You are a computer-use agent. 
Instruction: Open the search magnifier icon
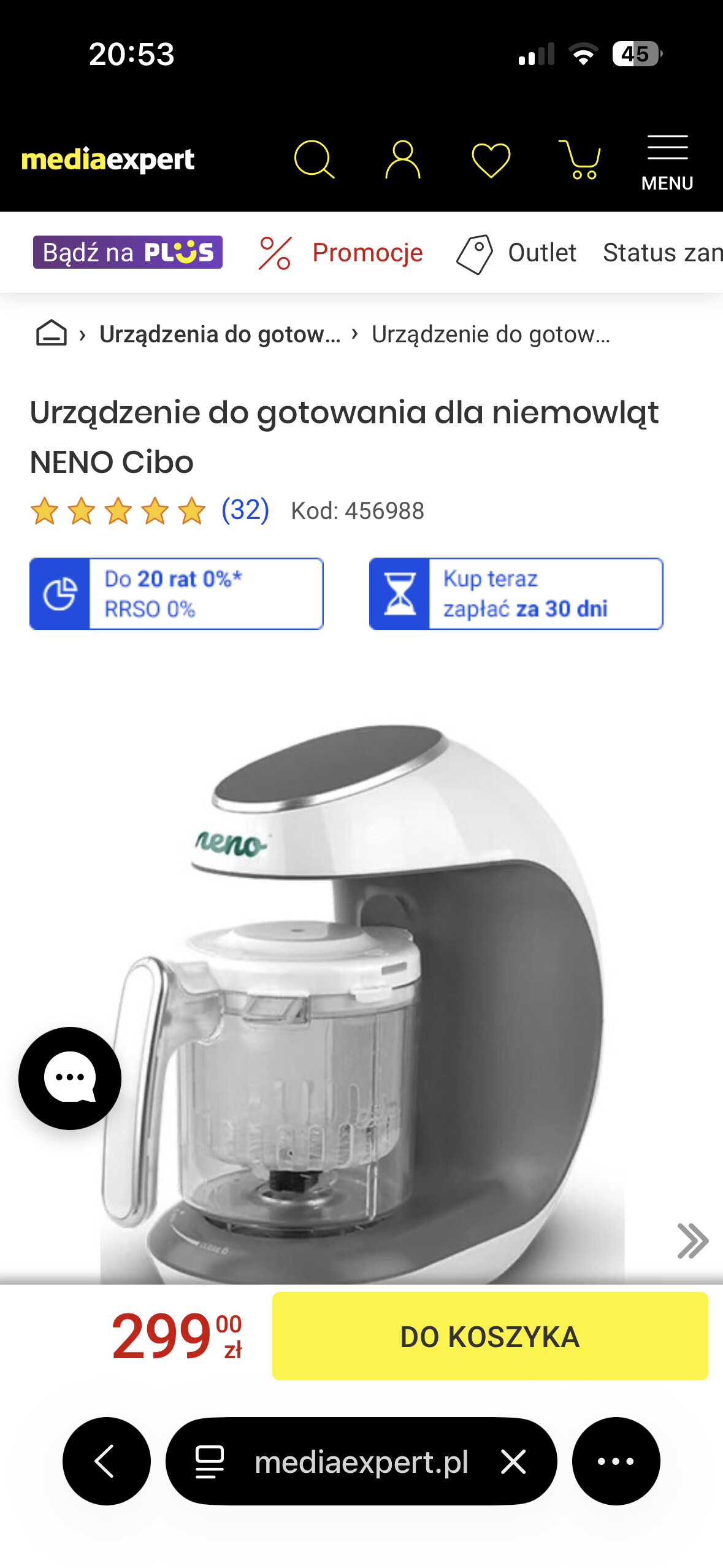point(314,159)
